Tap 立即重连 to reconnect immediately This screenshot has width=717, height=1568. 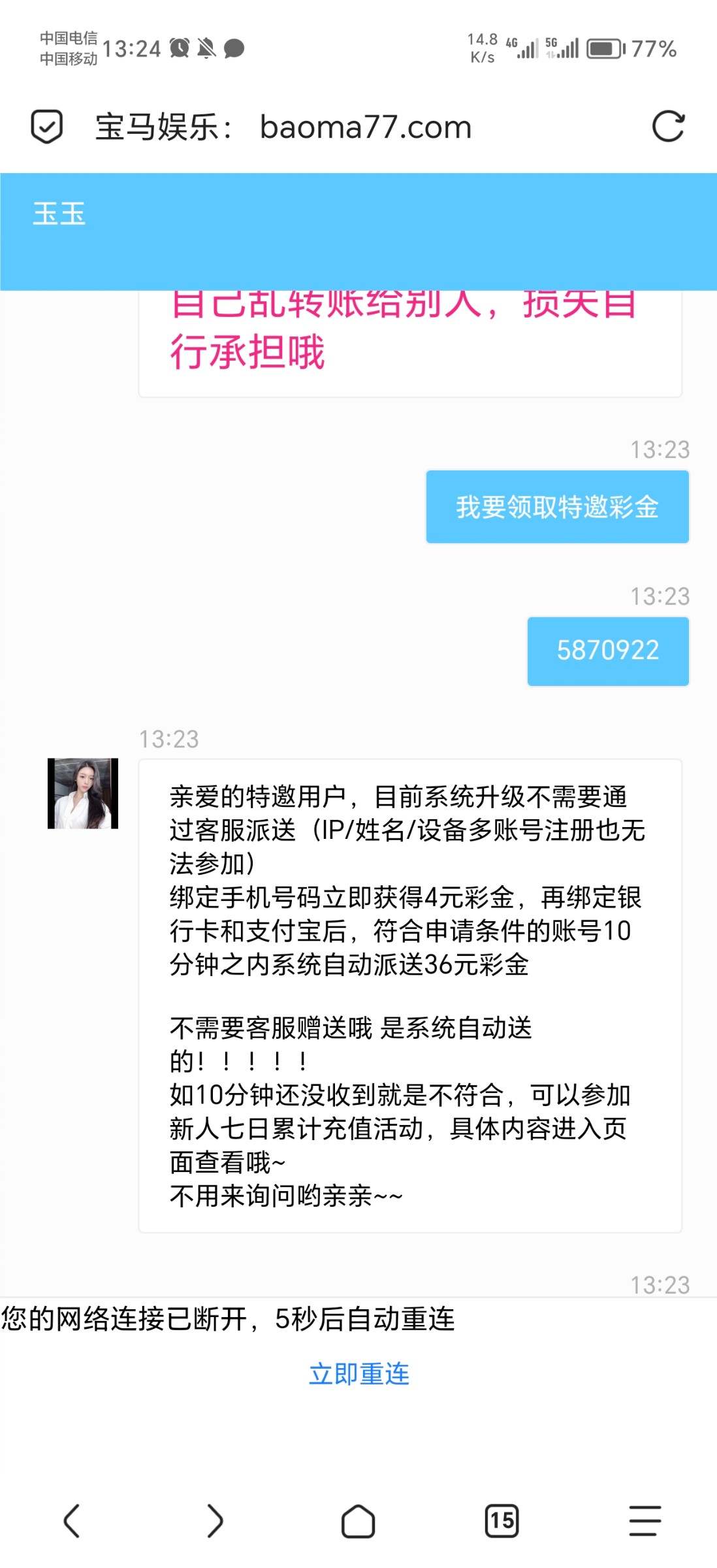(x=358, y=1375)
